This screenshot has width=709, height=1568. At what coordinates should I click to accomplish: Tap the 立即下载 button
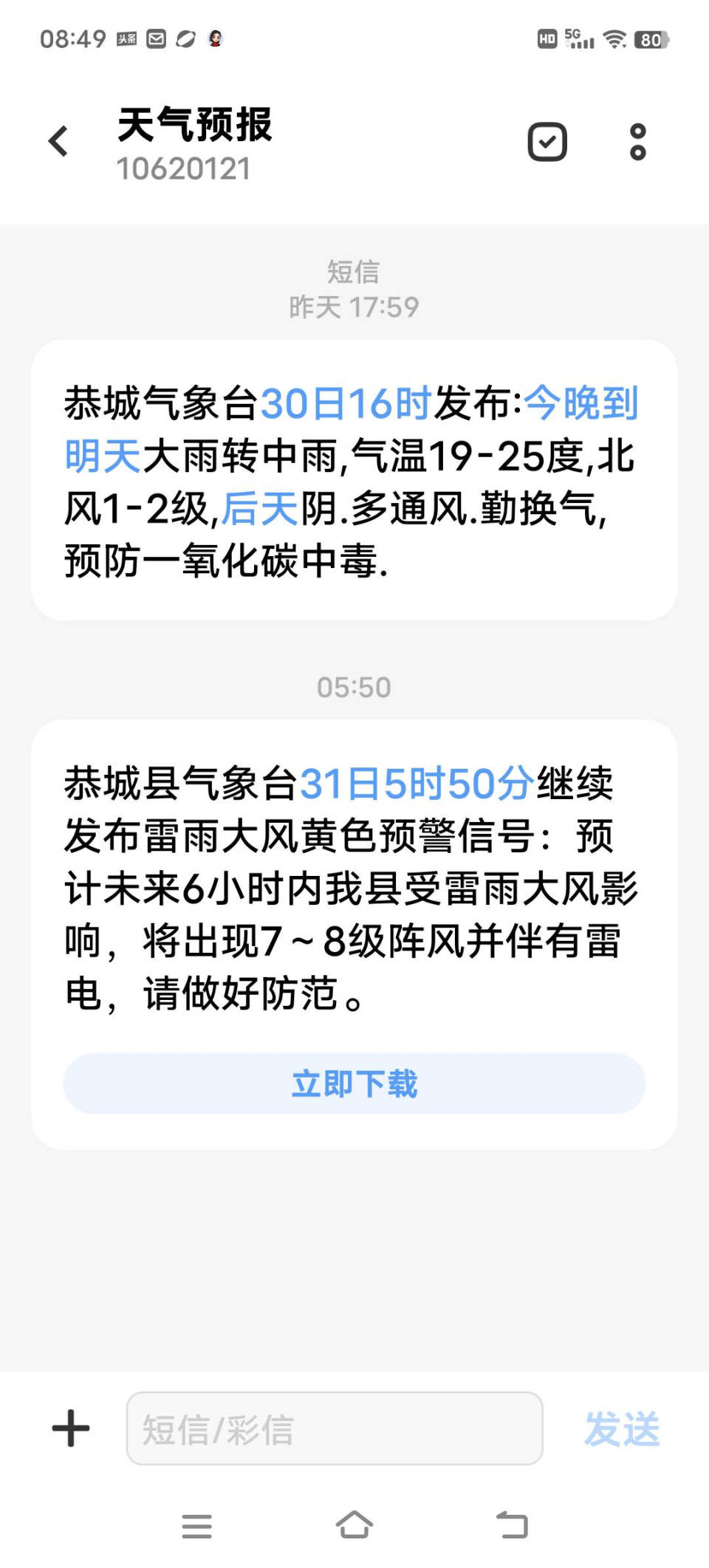point(354,1083)
